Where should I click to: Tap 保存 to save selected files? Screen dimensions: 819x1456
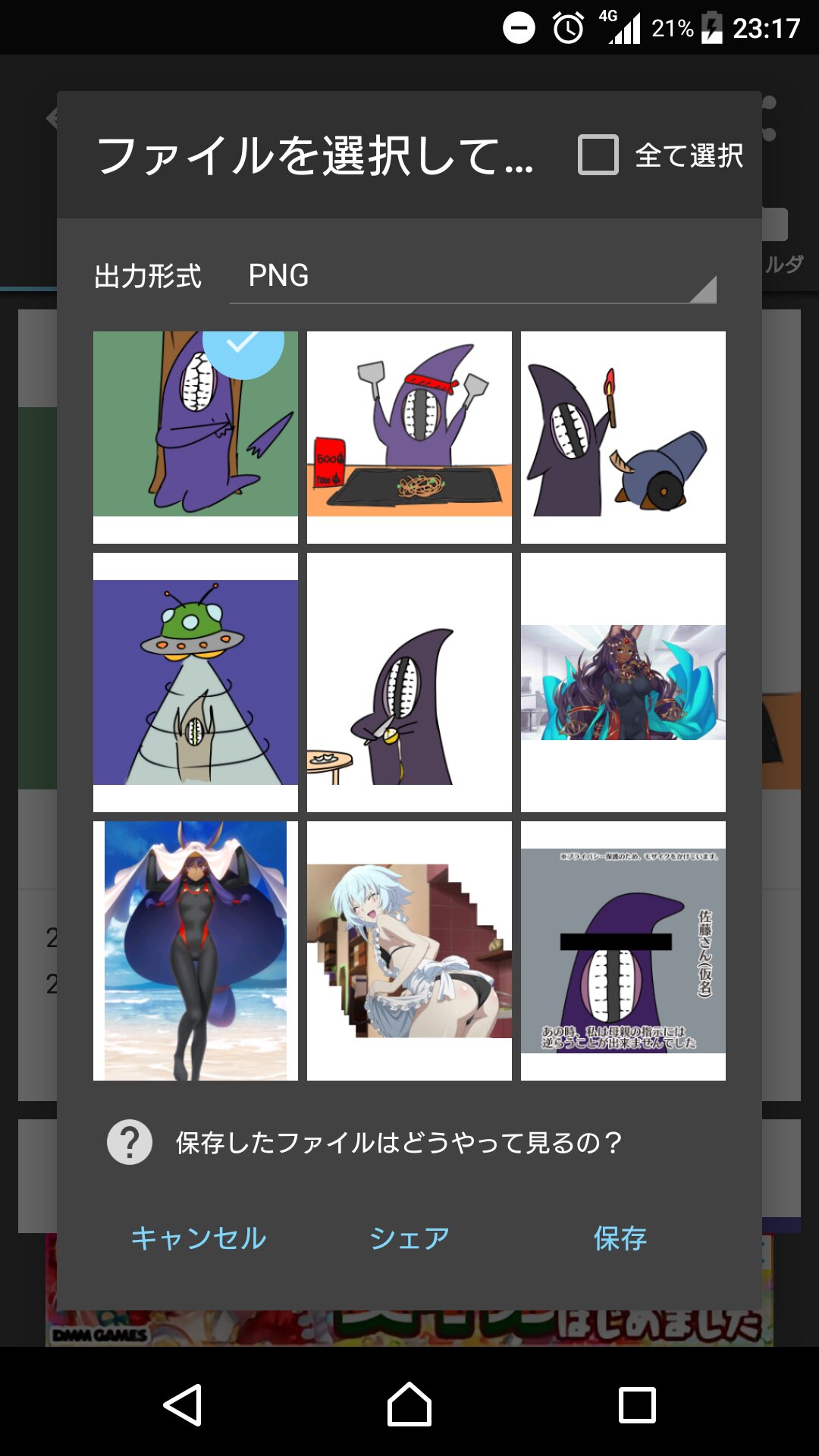[x=620, y=1238]
